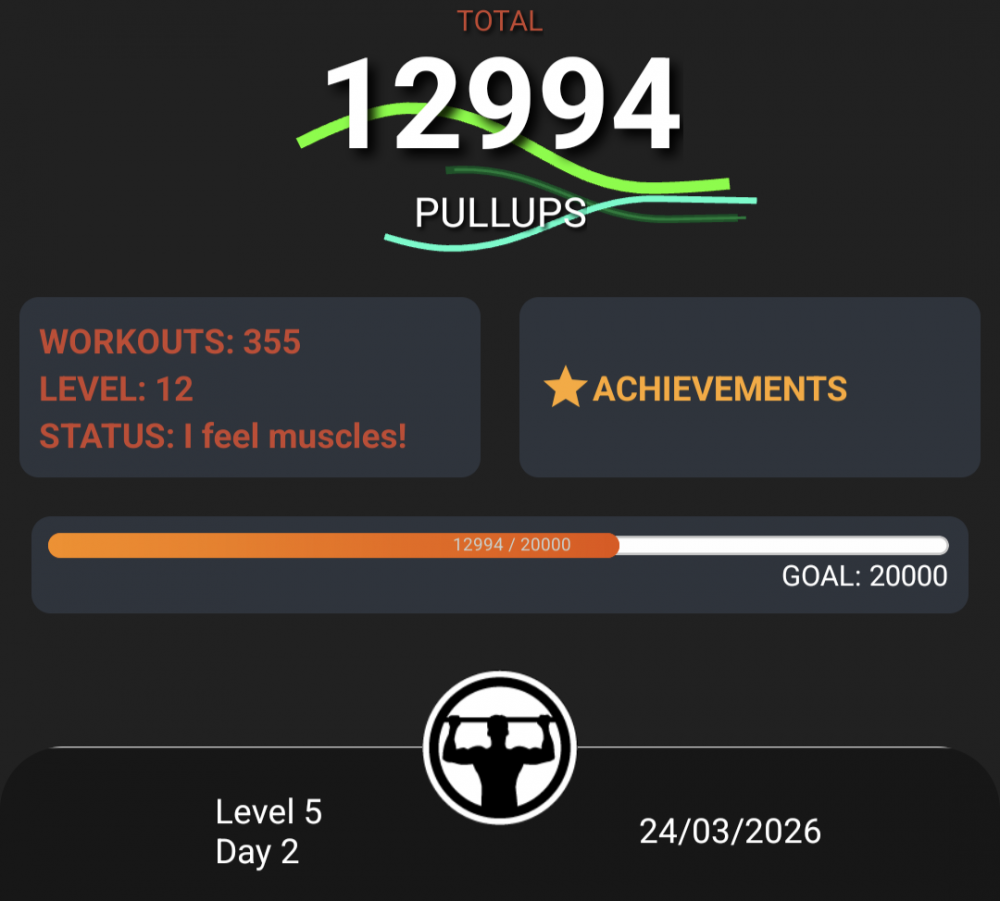Open the workouts, level and status stats card
Viewport: 1000px width, 901px height.
coord(250,387)
